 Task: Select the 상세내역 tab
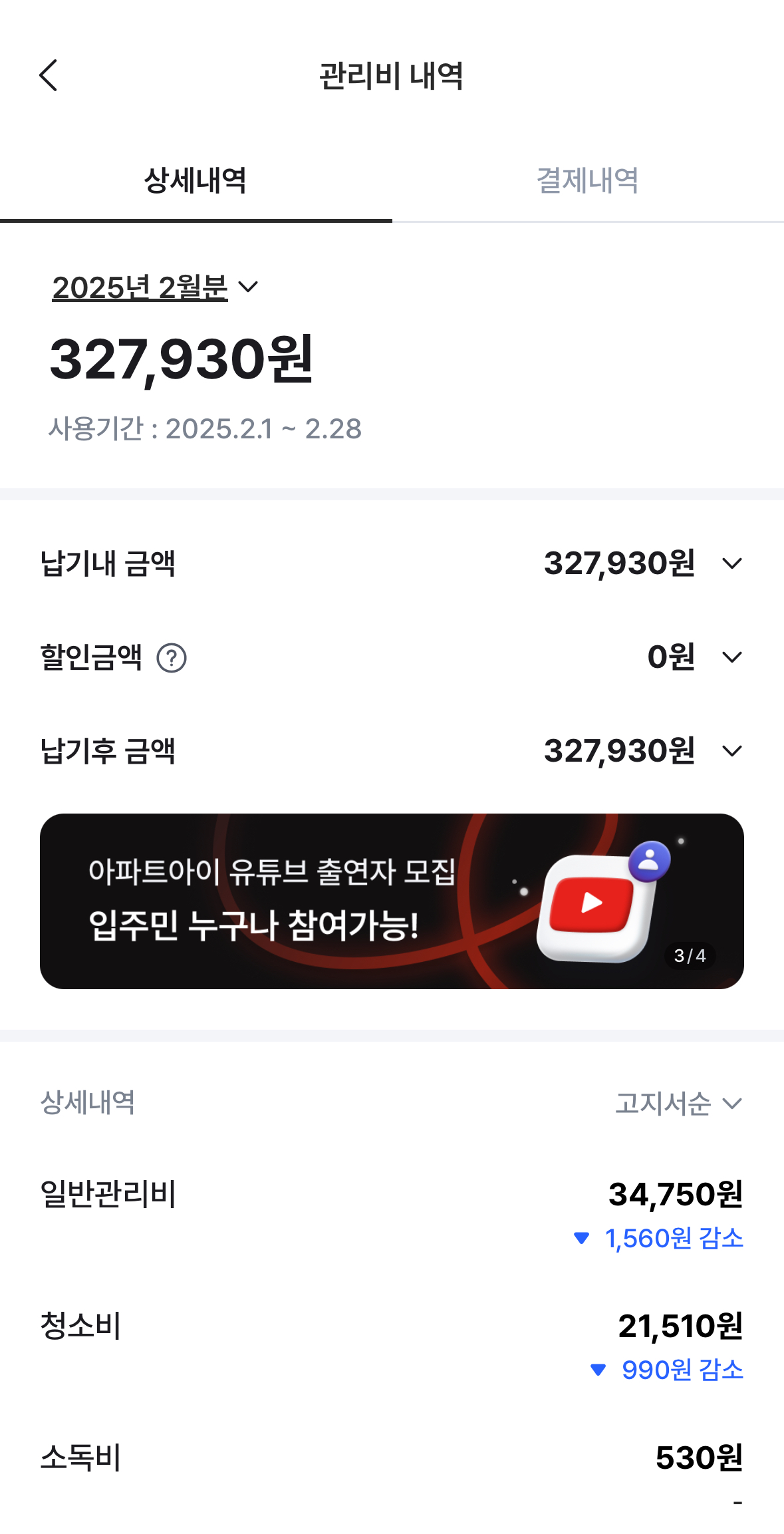click(196, 180)
